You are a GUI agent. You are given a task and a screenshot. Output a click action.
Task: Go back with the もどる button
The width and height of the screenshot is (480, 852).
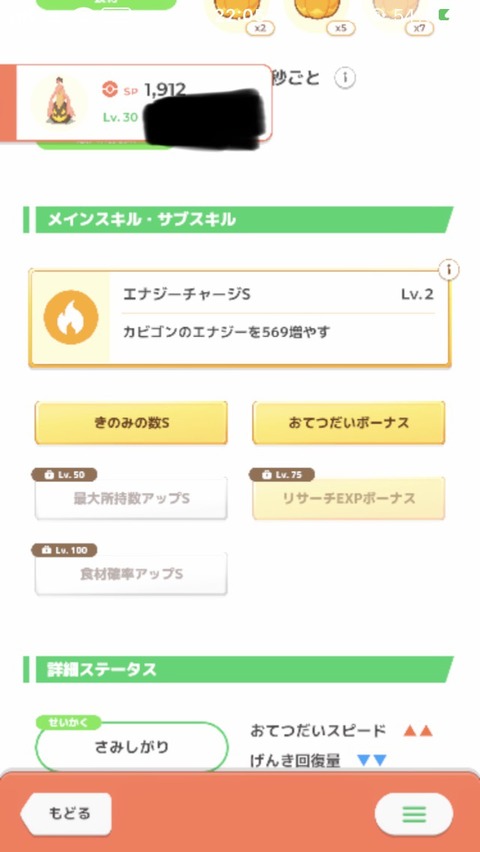pyautogui.click(x=66, y=813)
